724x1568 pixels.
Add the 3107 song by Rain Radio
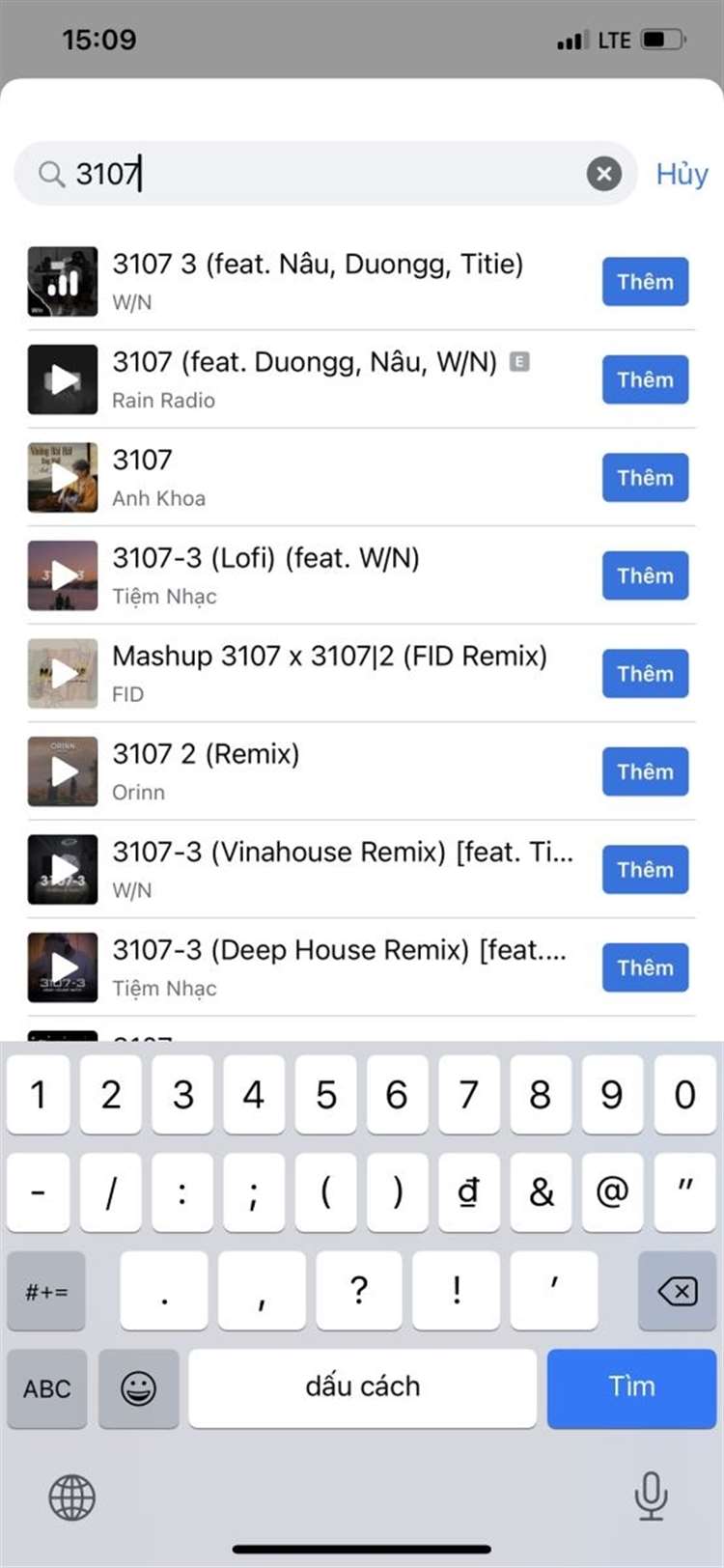click(645, 379)
